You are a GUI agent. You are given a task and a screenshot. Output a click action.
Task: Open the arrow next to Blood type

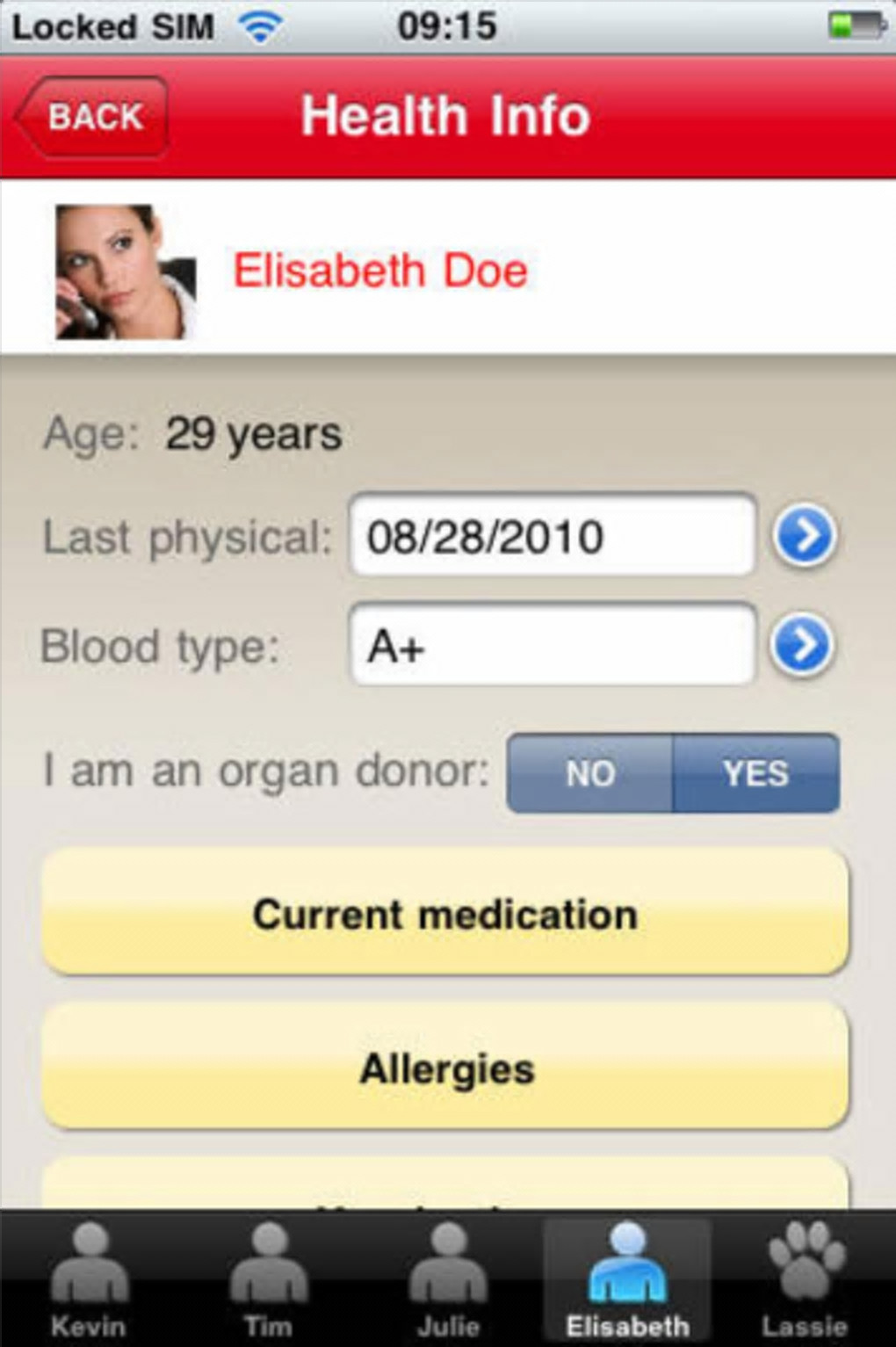click(802, 646)
